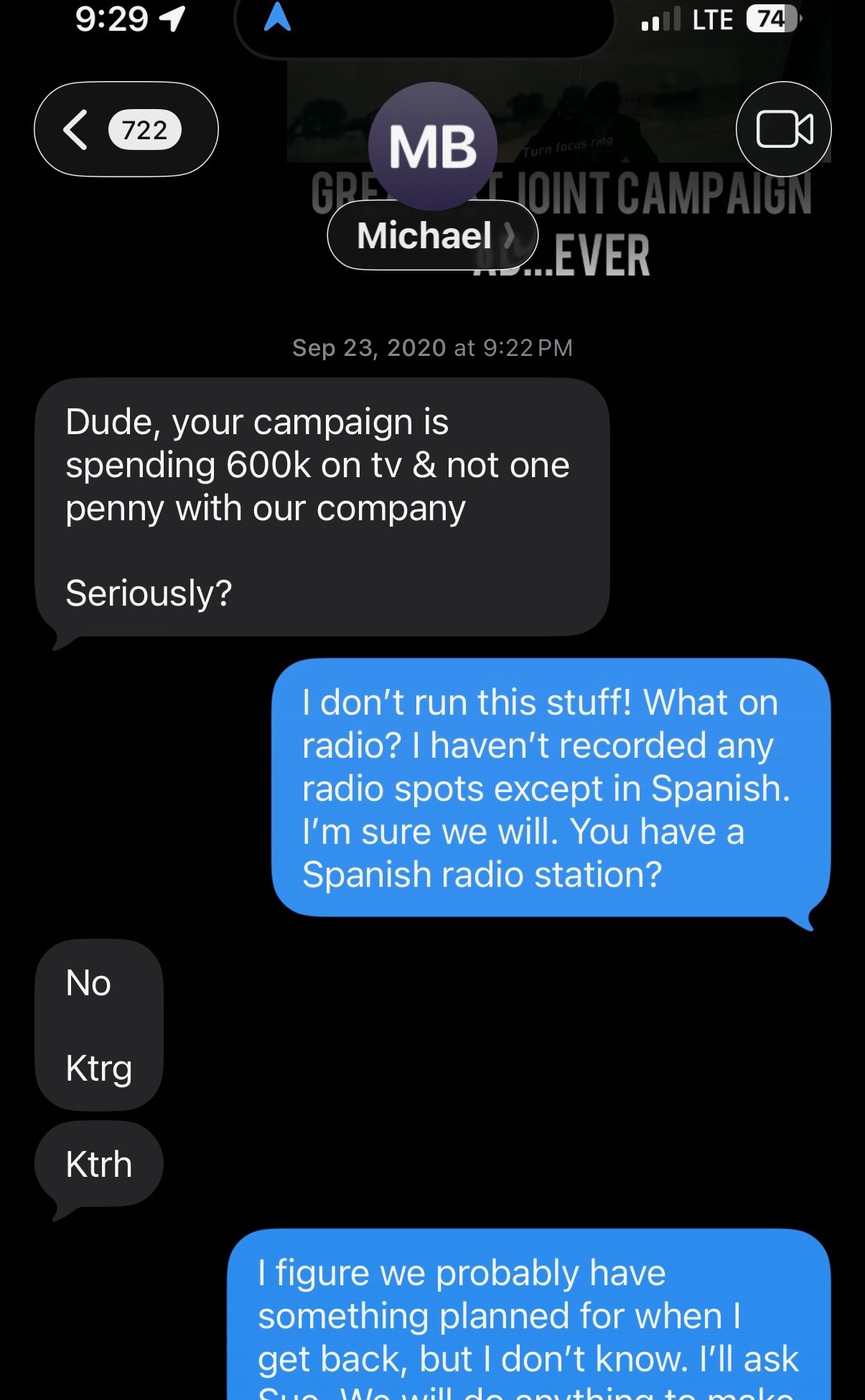Open Michael's contact details
Viewport: 865px width, 1400px height.
click(432, 235)
